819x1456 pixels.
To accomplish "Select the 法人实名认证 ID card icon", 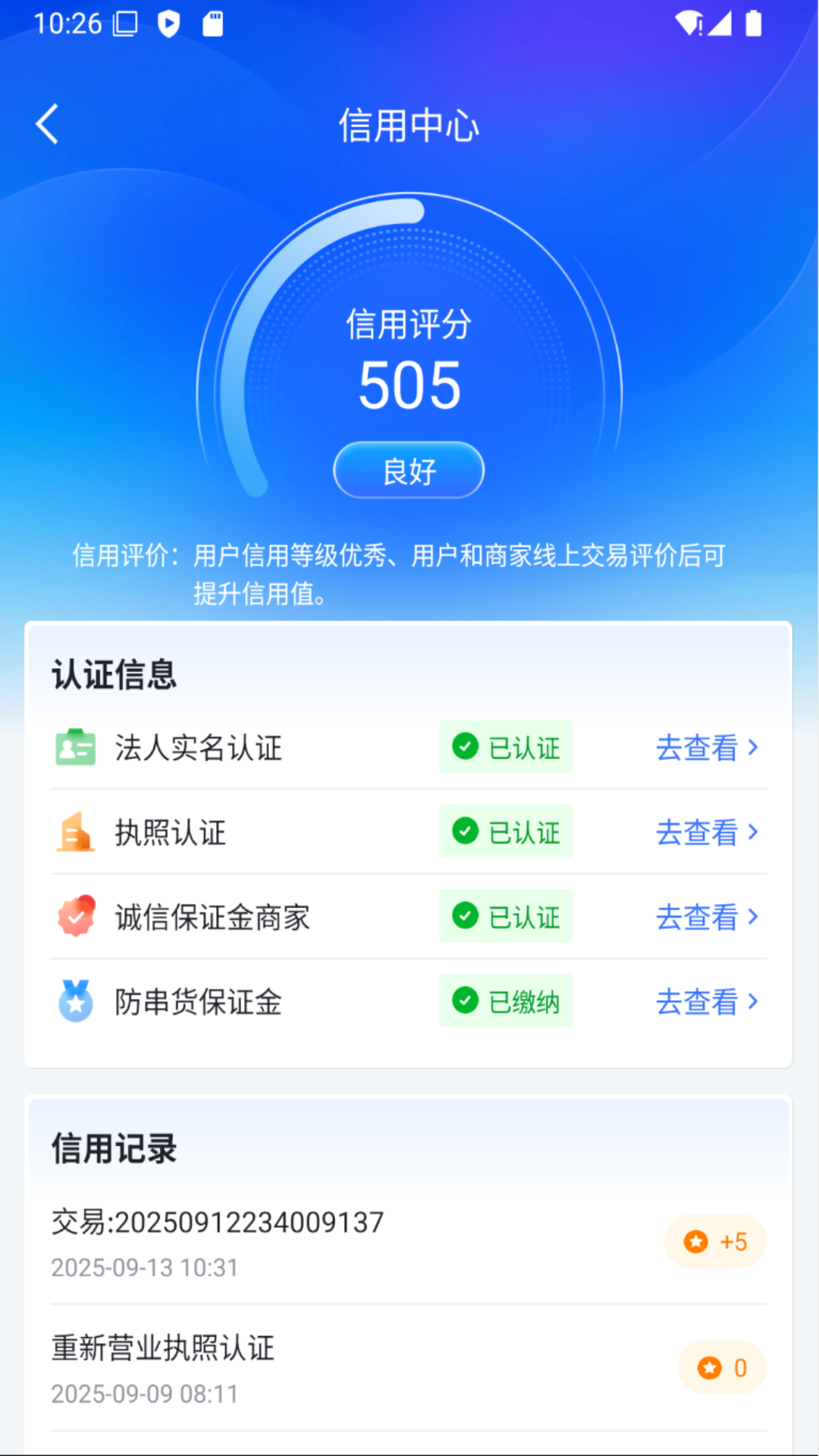I will [x=74, y=747].
